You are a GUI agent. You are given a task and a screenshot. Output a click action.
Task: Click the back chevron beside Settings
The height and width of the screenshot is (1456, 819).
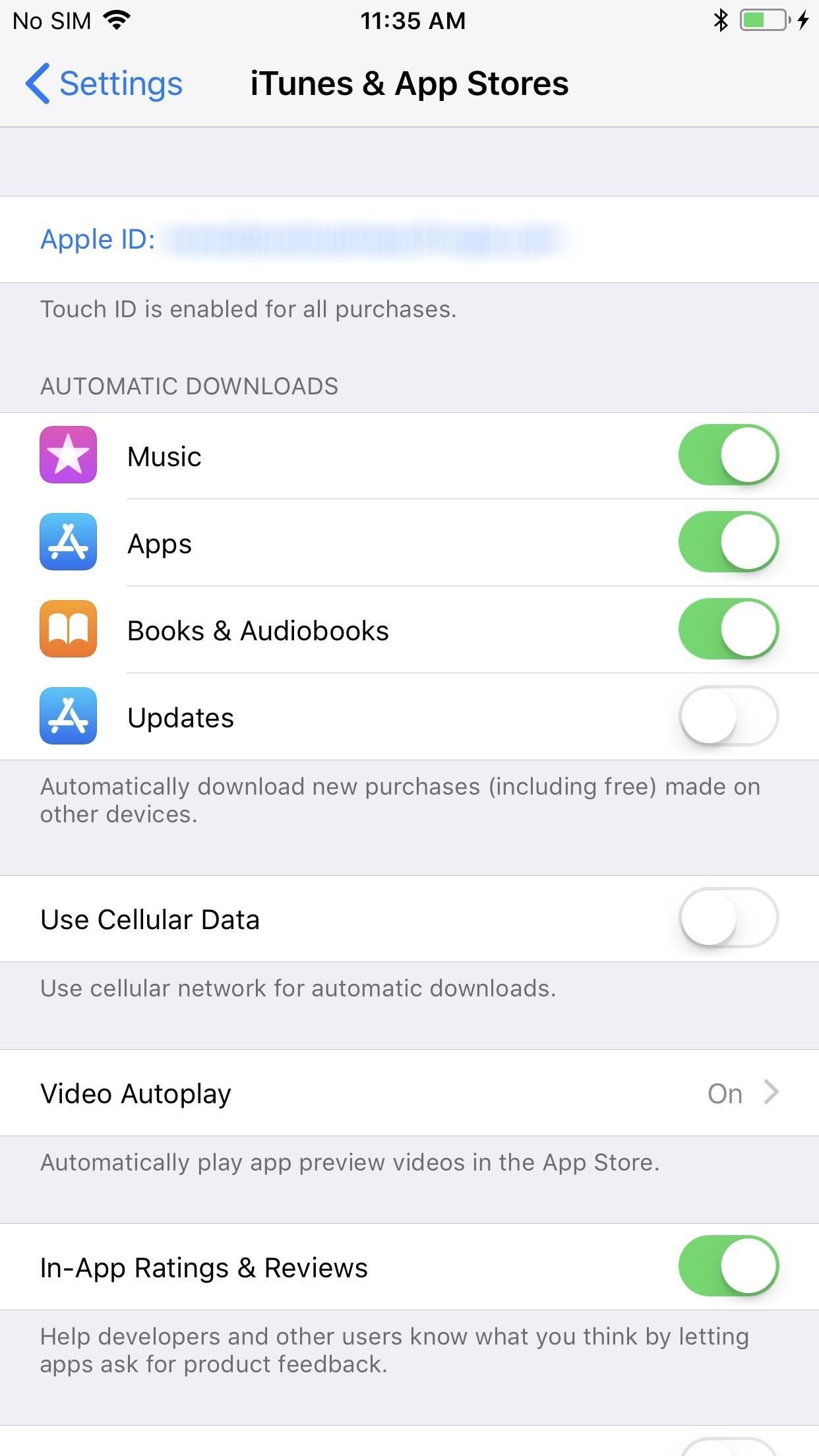point(38,83)
